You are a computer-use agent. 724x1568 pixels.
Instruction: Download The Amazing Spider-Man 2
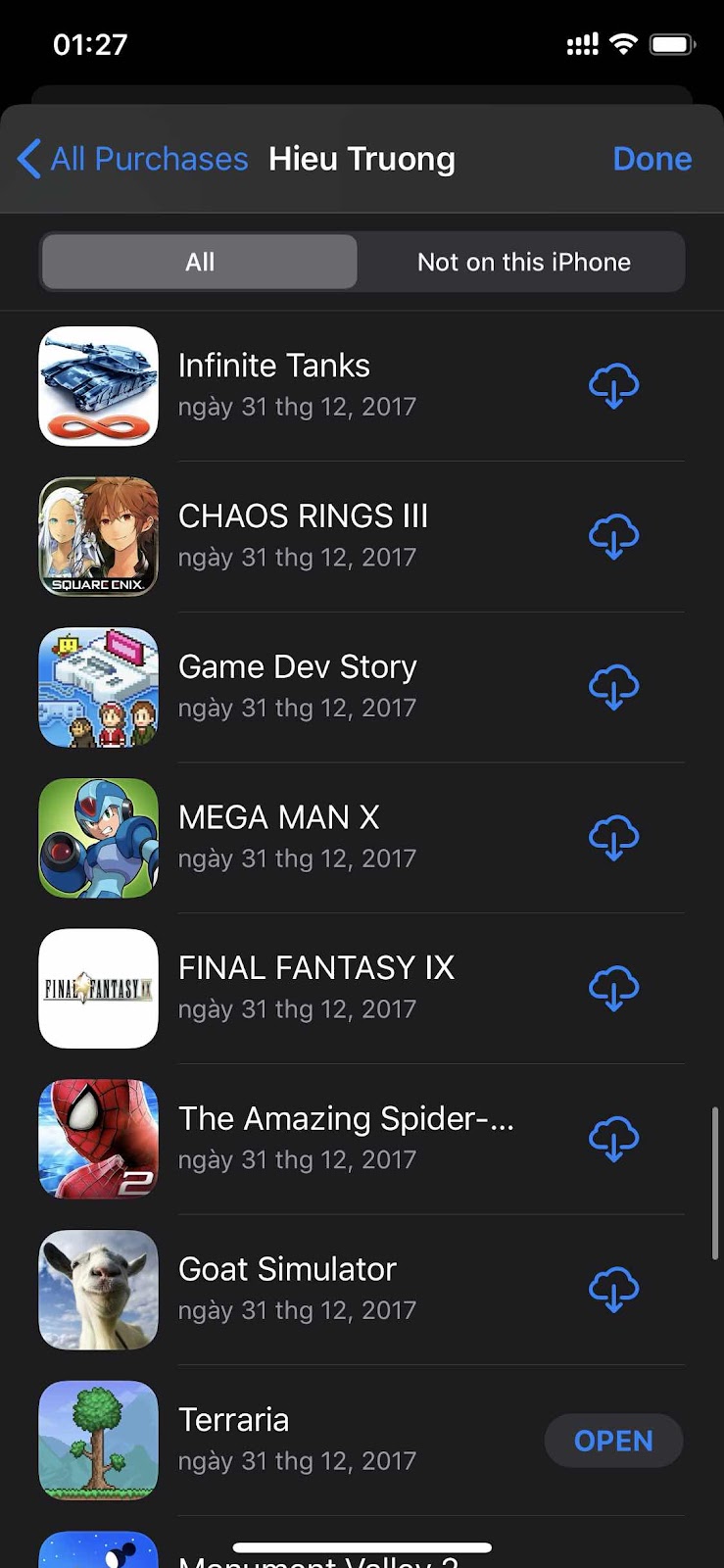pyautogui.click(x=613, y=1139)
